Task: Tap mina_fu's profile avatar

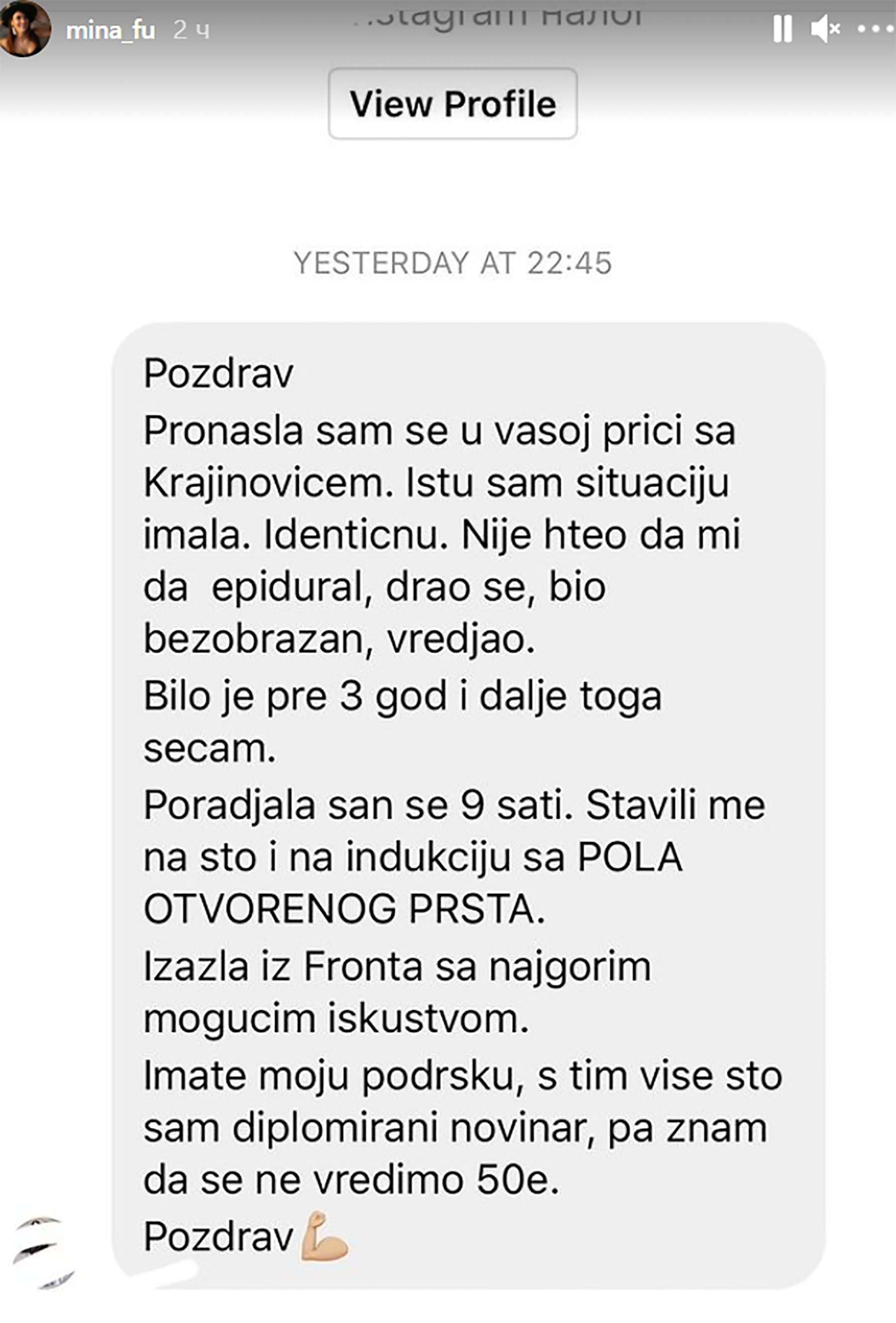Action: 24,28
